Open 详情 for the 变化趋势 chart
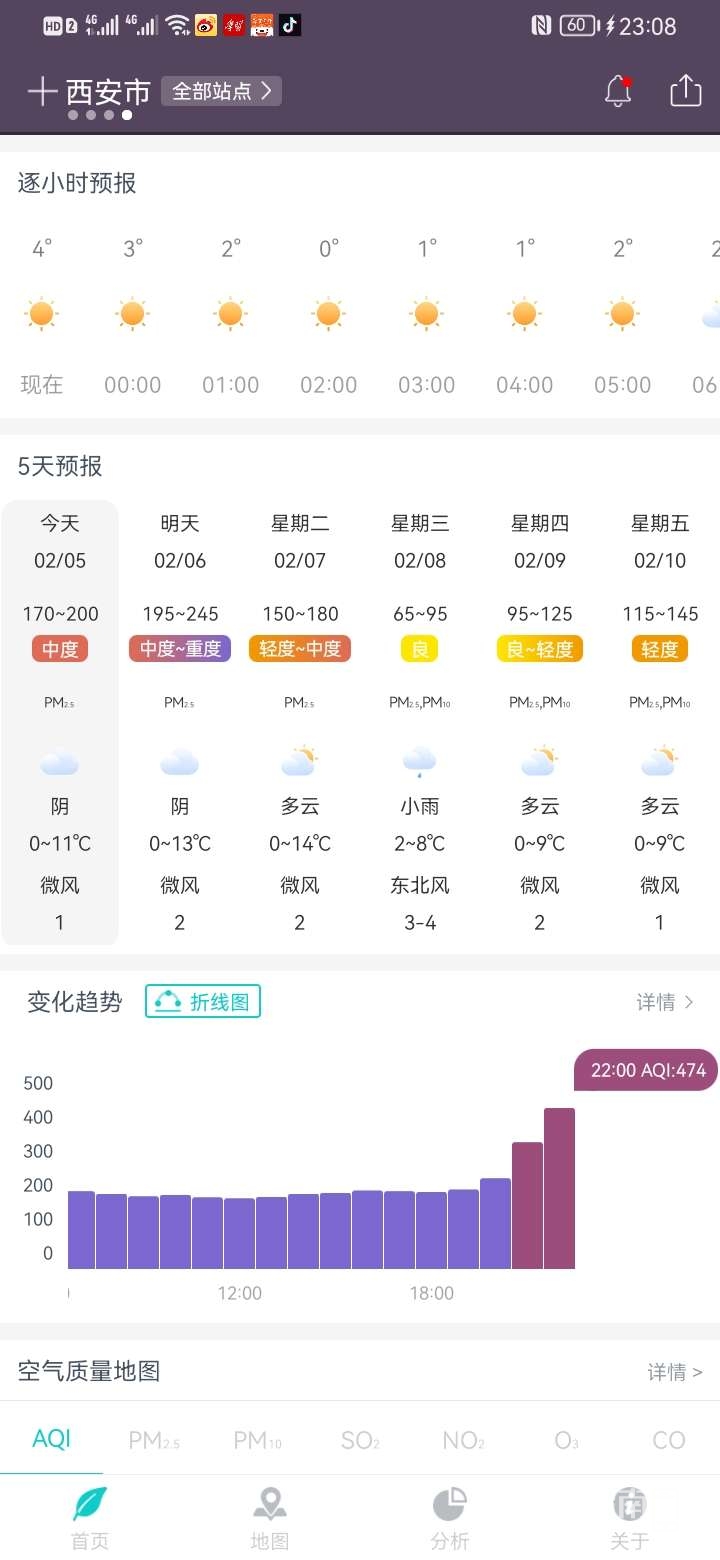720x1560 pixels. (665, 1002)
